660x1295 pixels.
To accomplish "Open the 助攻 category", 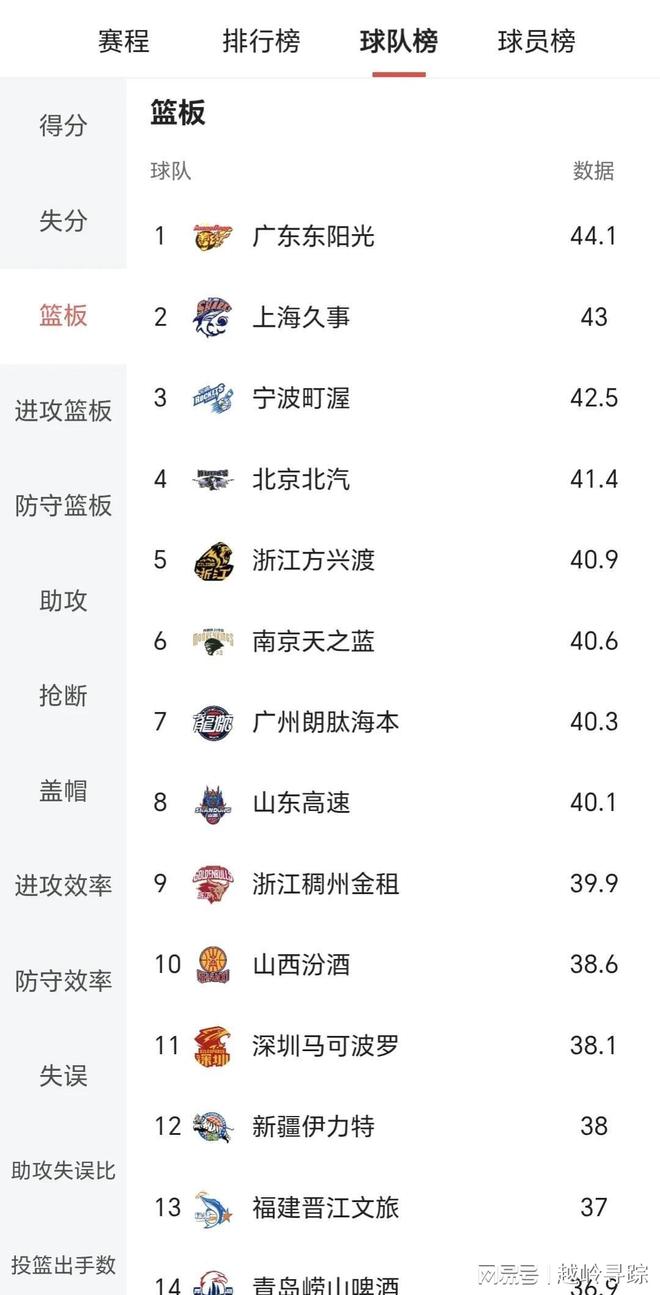I will point(63,601).
